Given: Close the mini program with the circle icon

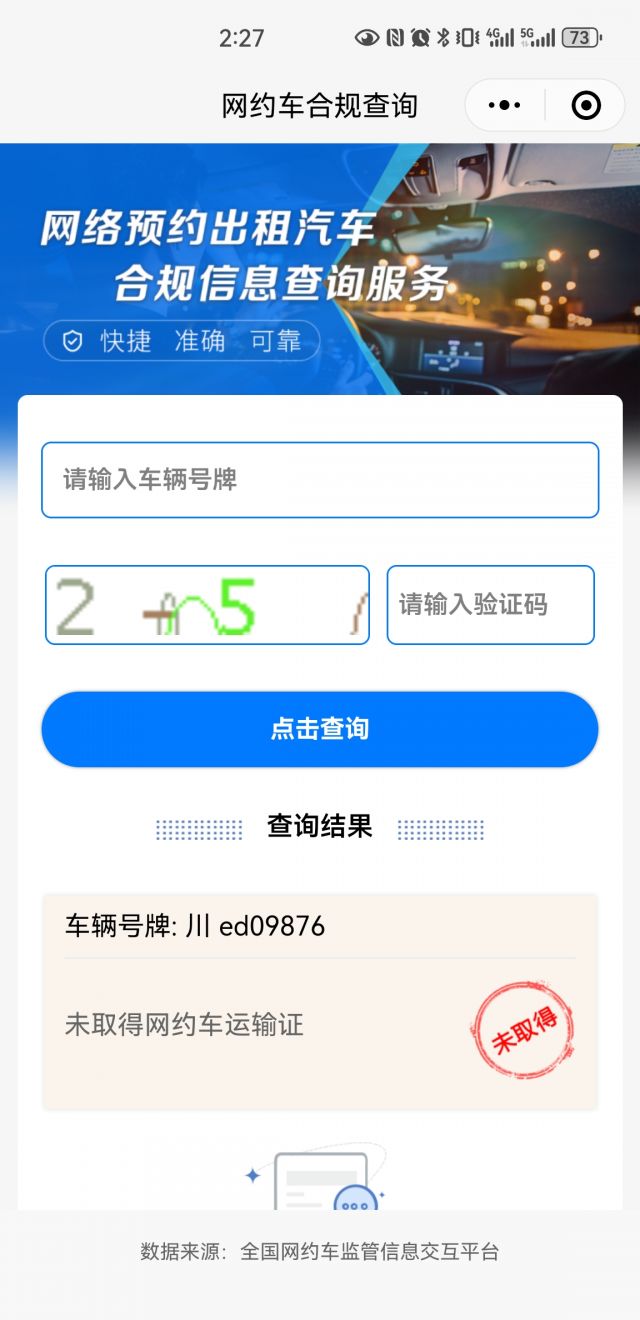Looking at the screenshot, I should (x=585, y=105).
